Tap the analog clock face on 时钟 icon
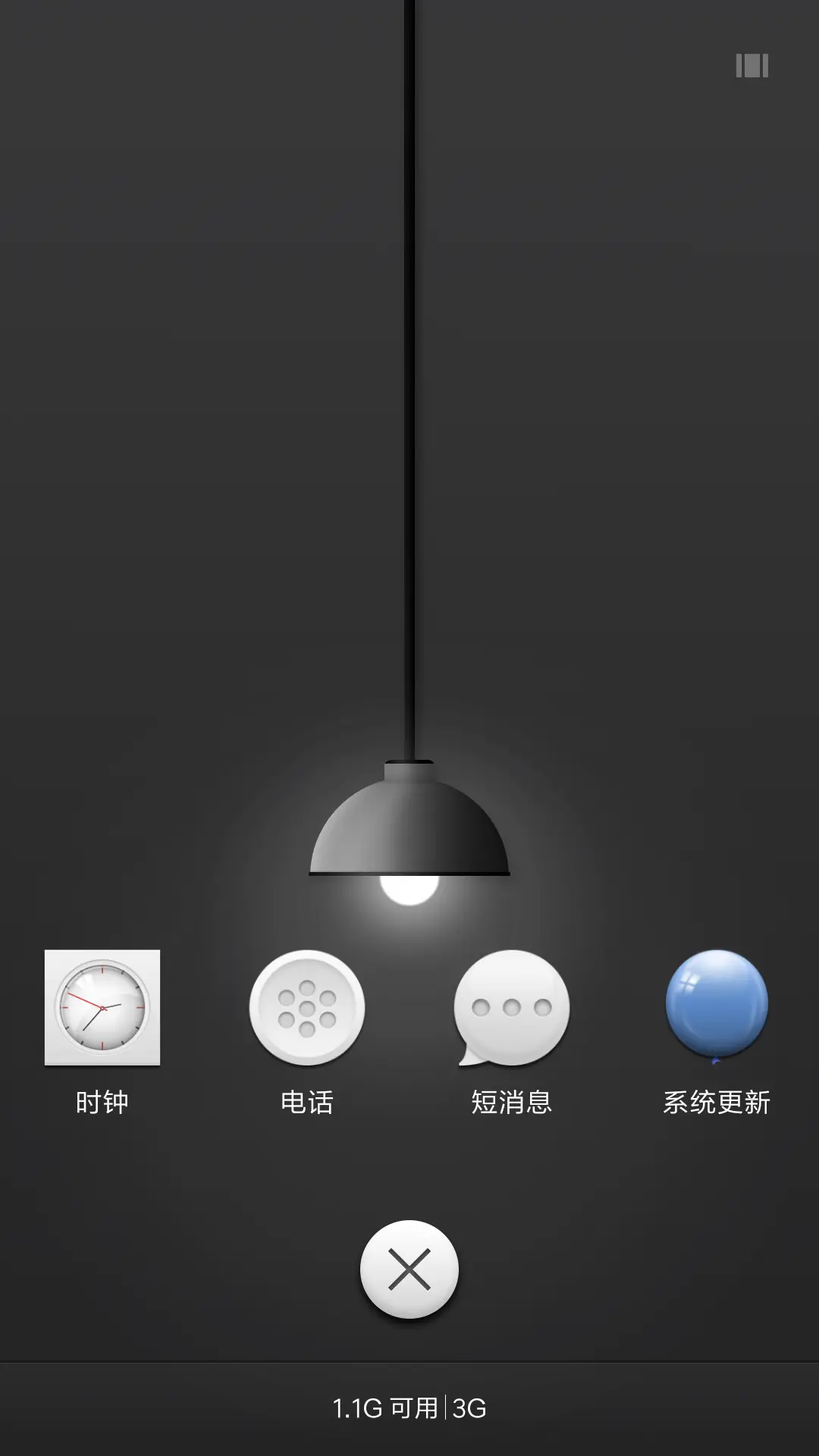Image resolution: width=819 pixels, height=1456 pixels. click(x=102, y=1007)
